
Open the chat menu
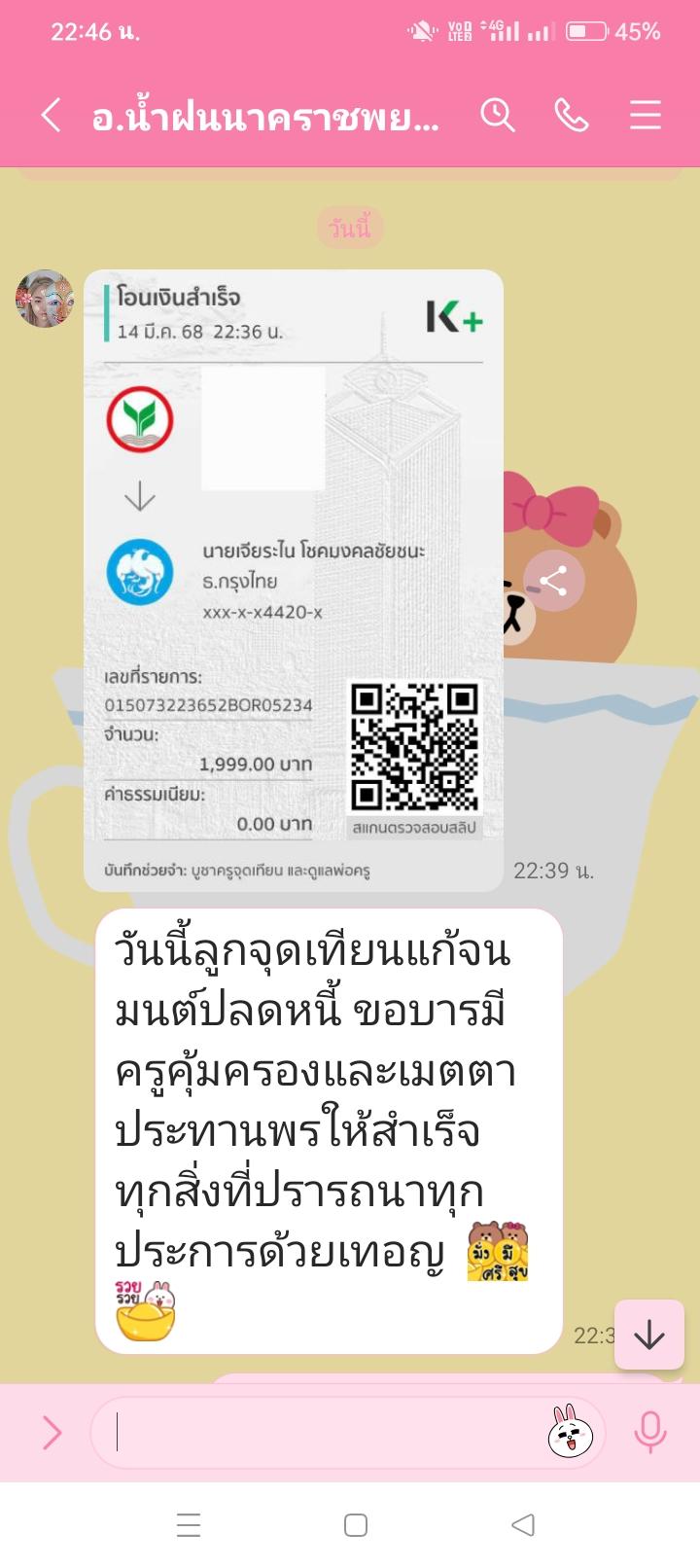645,116
